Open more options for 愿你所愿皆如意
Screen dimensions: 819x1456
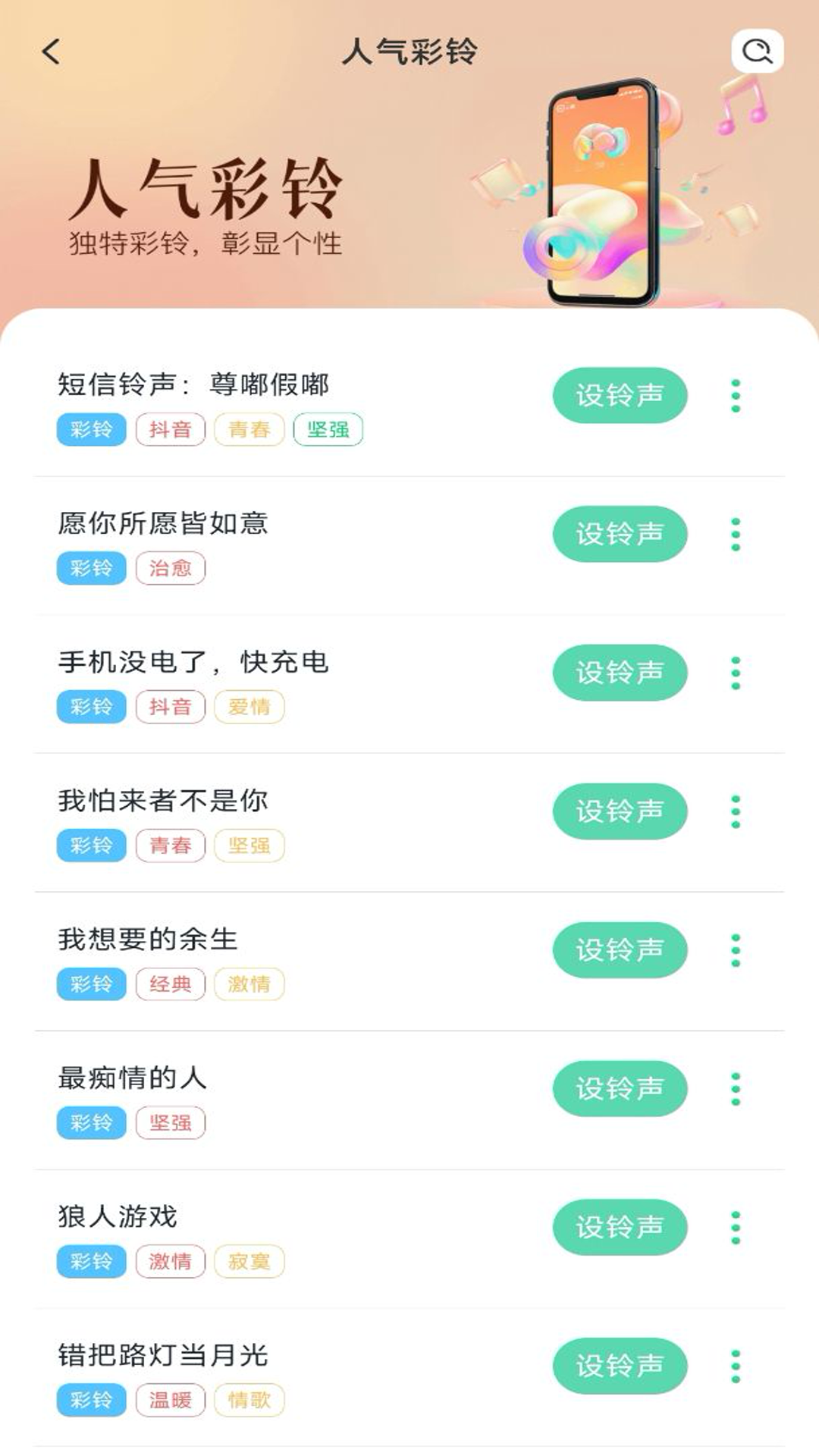[733, 535]
